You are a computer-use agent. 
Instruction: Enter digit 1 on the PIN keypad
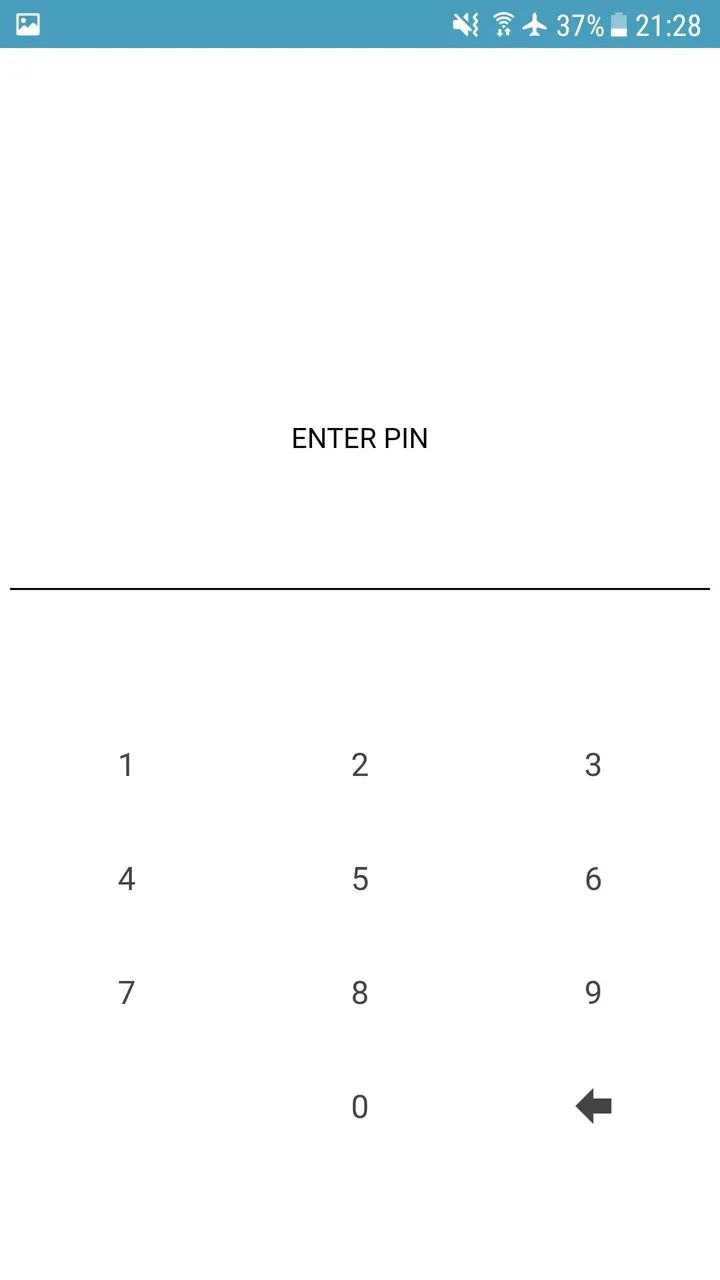click(x=126, y=765)
